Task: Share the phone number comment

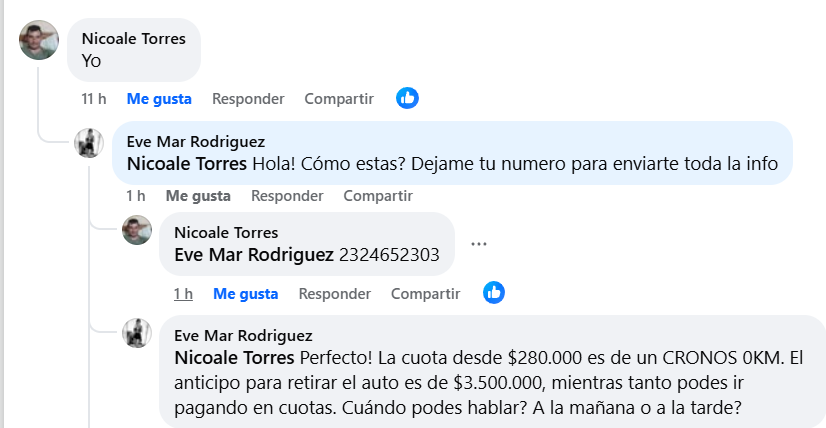Action: [x=425, y=294]
